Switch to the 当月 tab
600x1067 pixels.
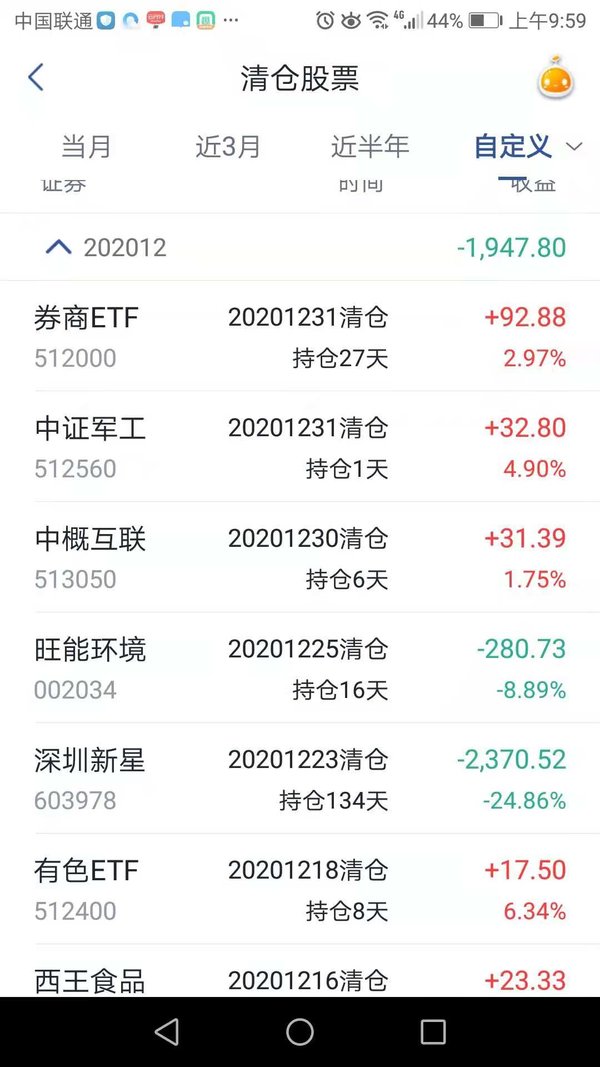[x=86, y=146]
